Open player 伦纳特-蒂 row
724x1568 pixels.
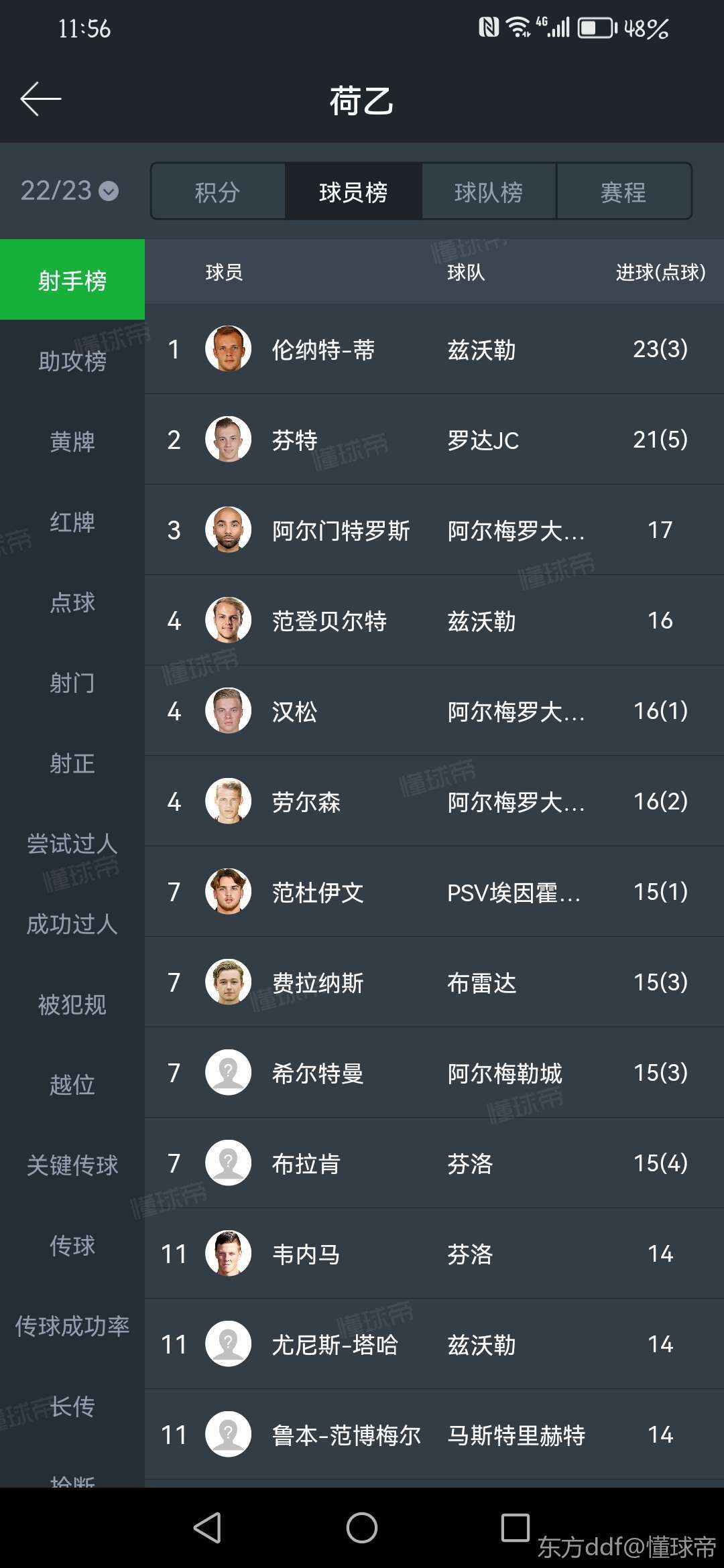434,348
